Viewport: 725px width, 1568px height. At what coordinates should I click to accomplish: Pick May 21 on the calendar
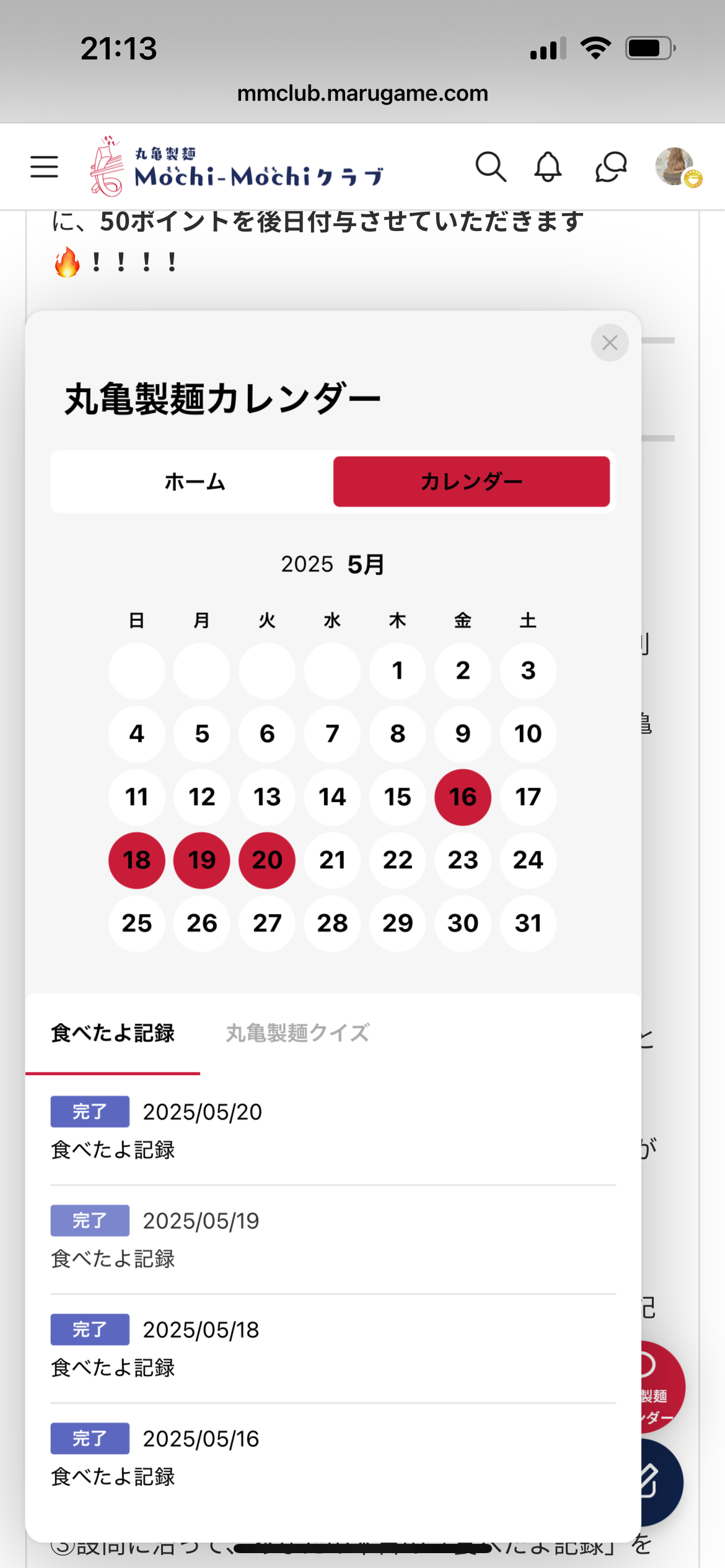332,860
